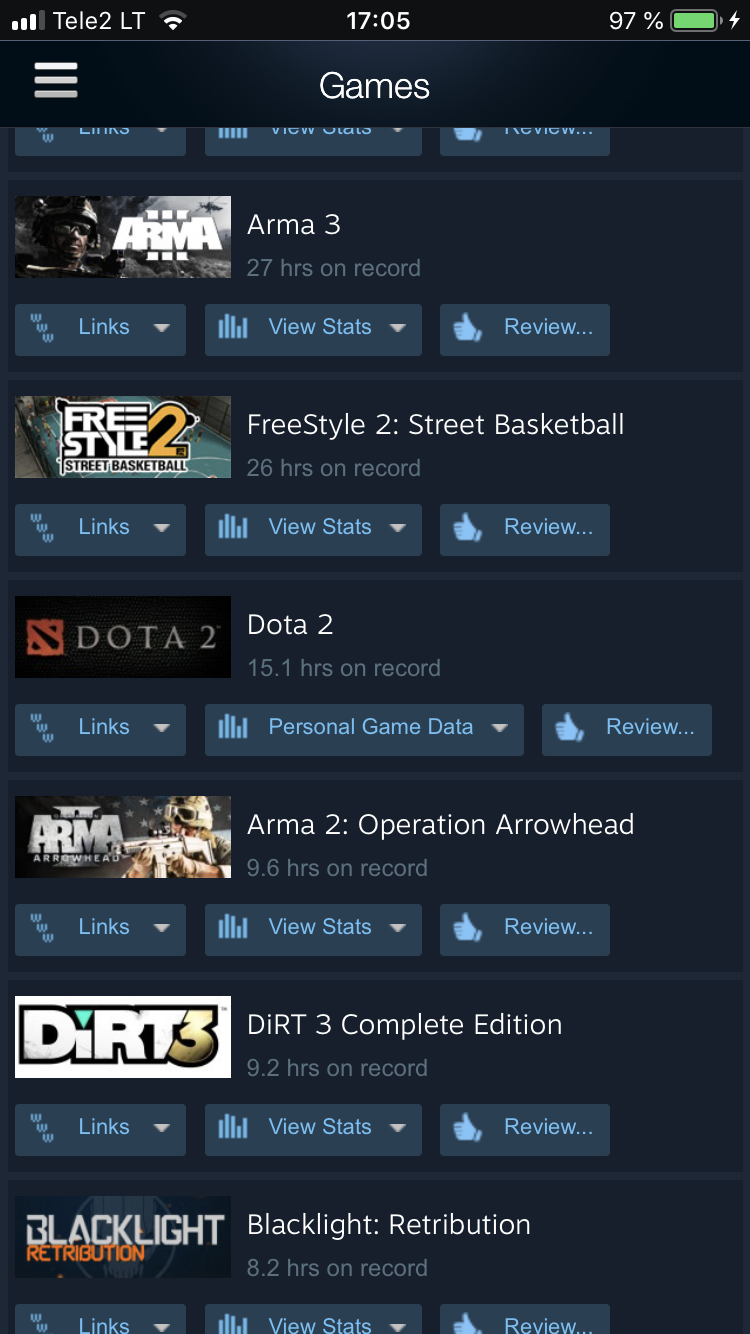Expand Links for FreeStyle 2

100,530
